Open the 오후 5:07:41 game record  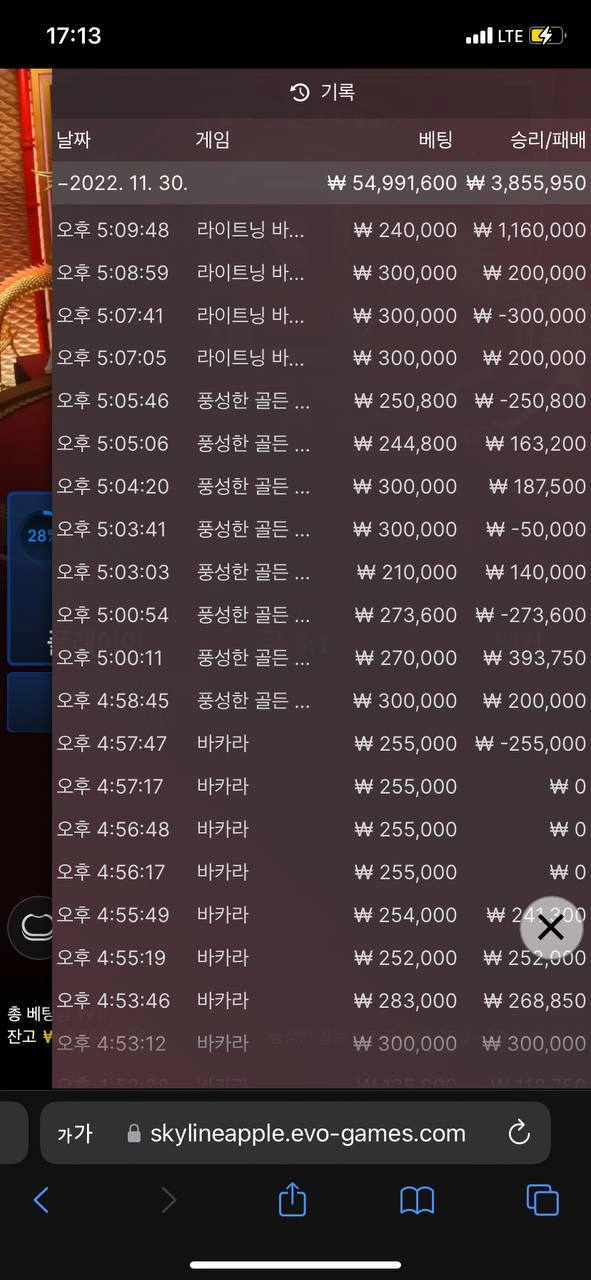(321, 316)
